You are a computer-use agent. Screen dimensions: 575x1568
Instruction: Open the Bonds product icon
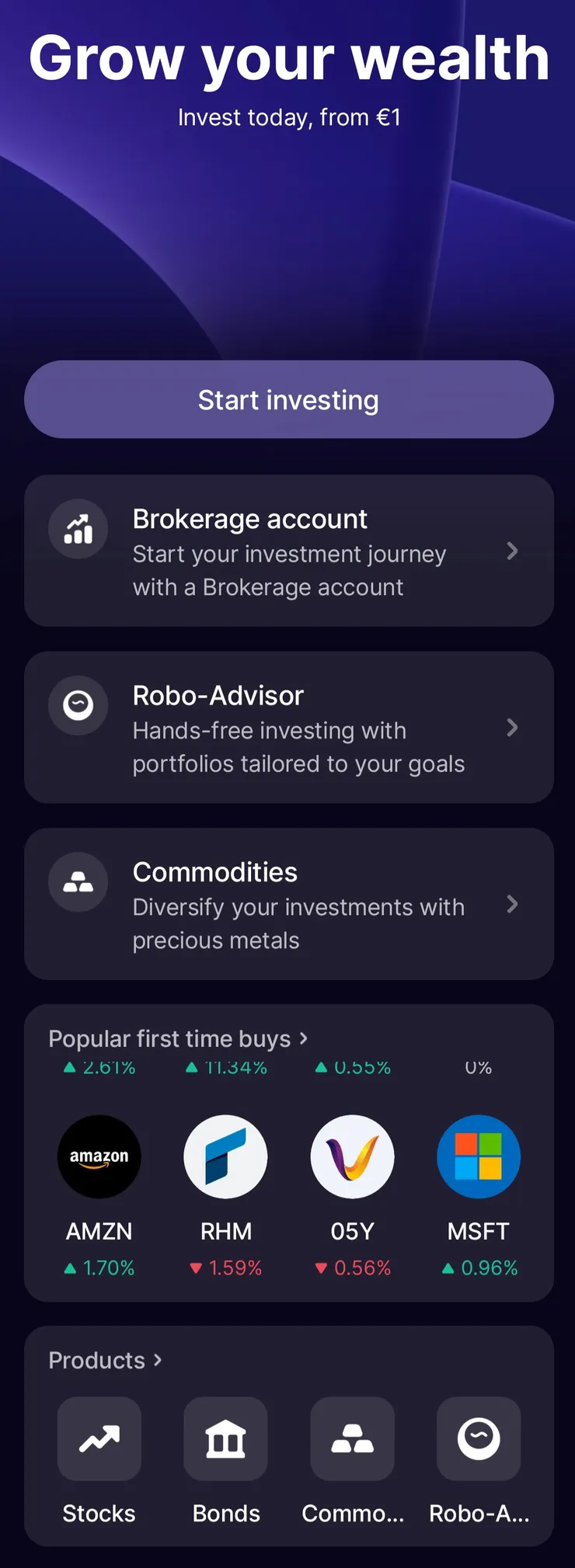pos(225,1438)
